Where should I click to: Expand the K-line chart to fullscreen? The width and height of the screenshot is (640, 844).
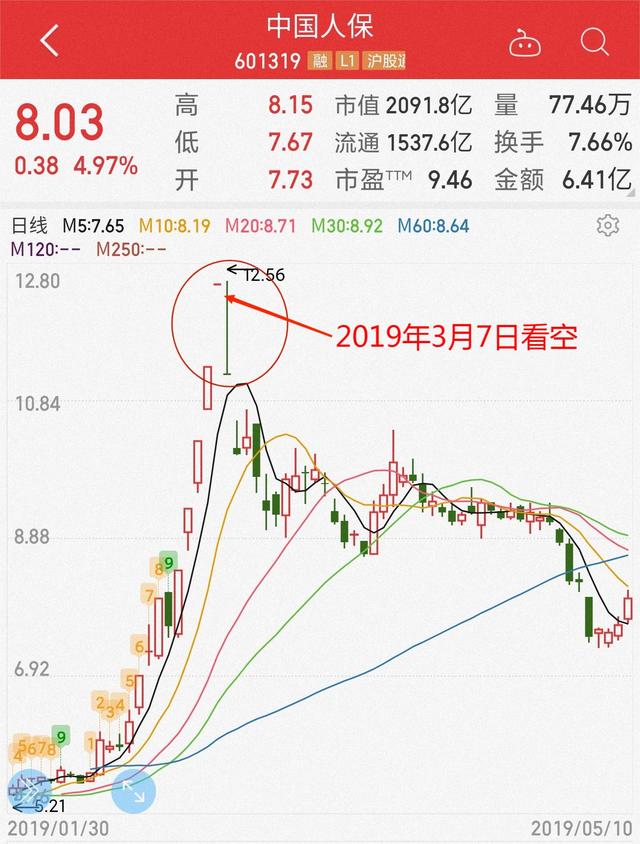[x=132, y=790]
